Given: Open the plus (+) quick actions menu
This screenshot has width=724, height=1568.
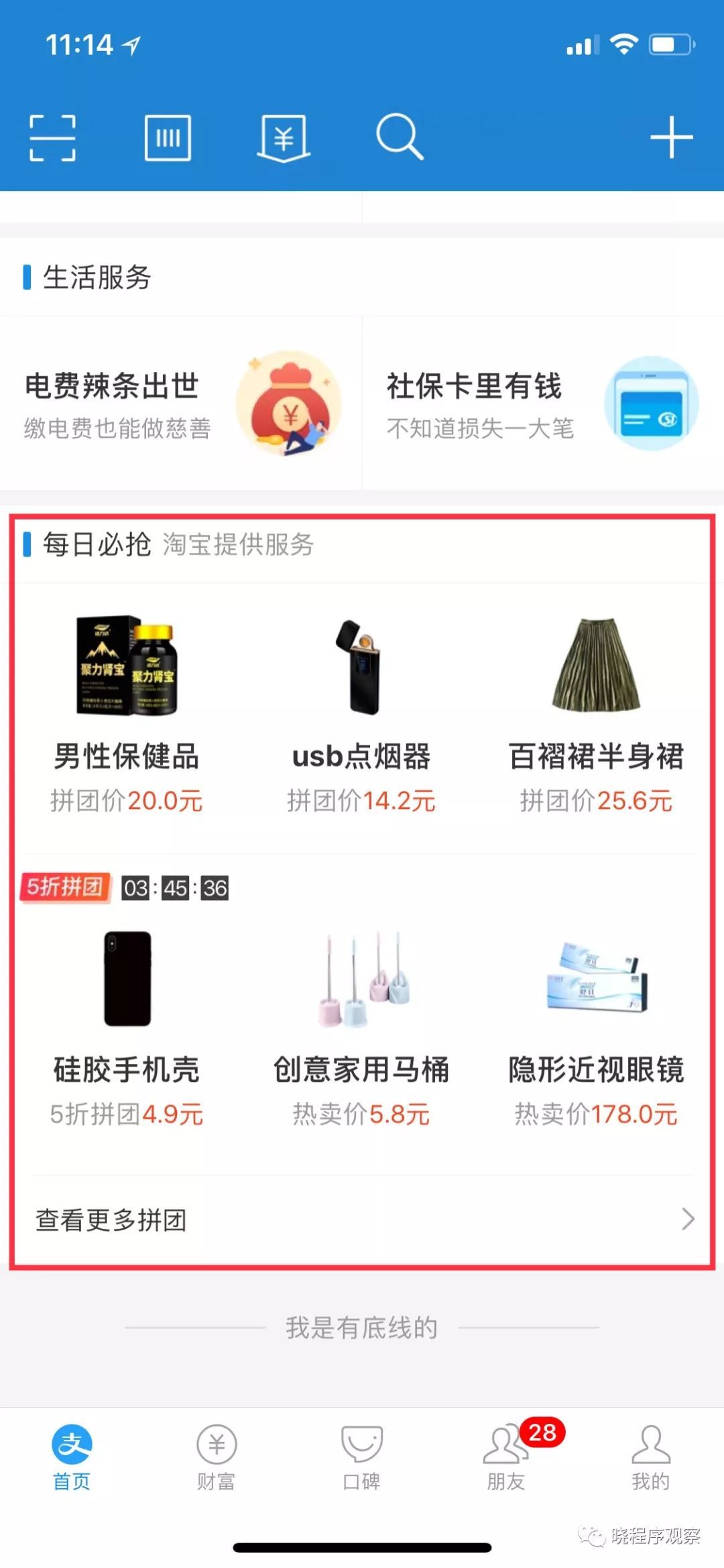Looking at the screenshot, I should click(670, 137).
